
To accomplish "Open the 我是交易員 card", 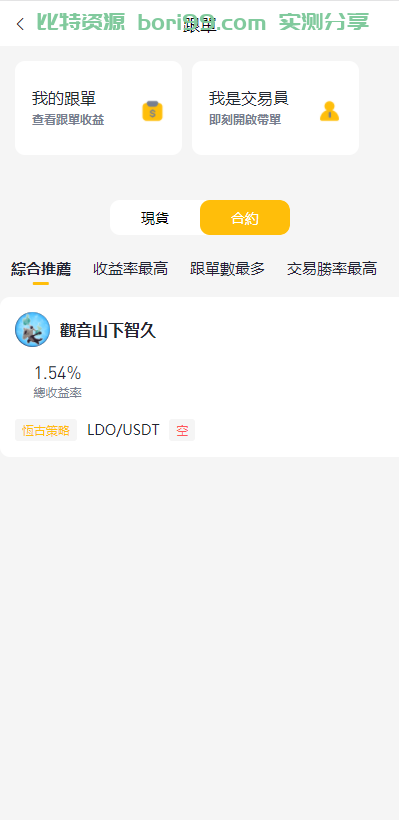I will click(275, 108).
